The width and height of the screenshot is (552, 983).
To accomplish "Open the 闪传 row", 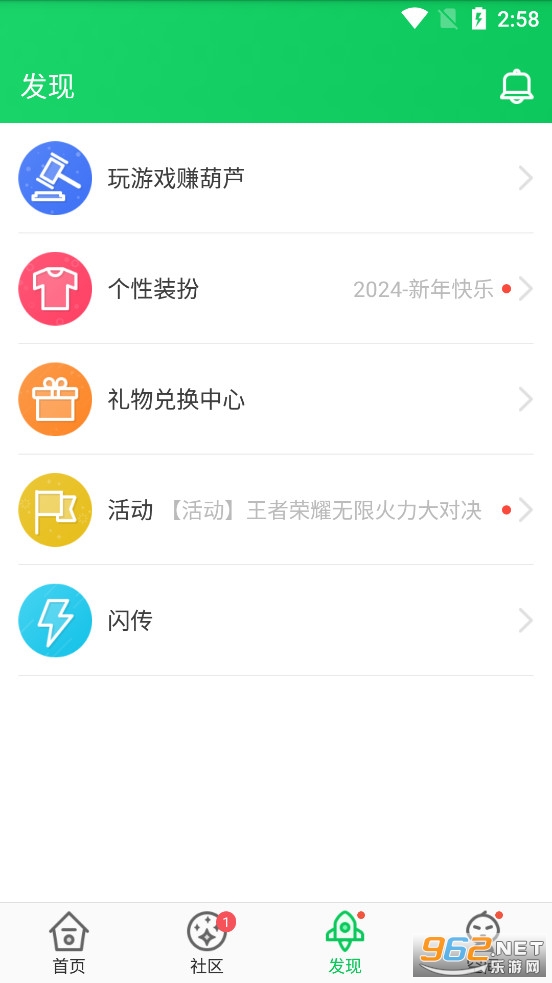I will pos(276,620).
